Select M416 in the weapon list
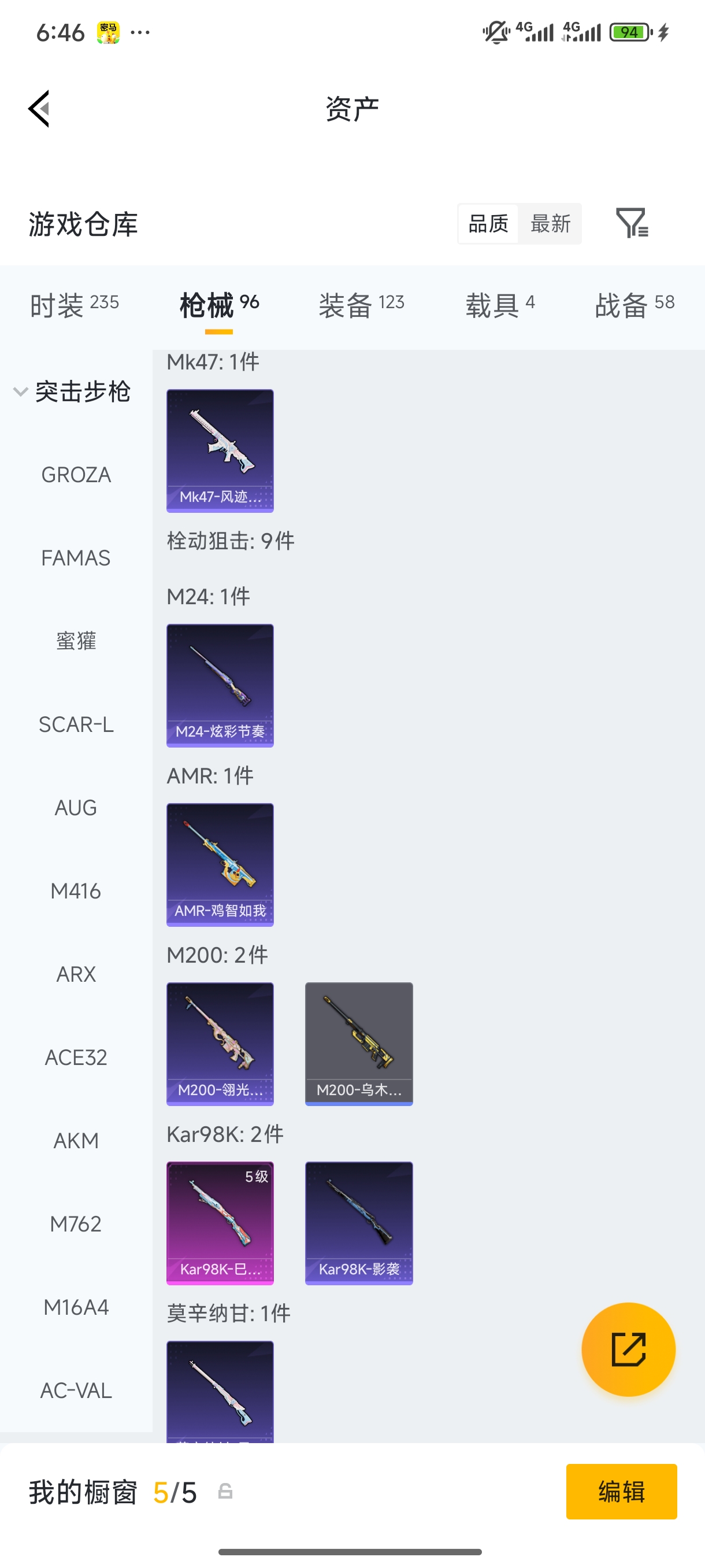 point(76,891)
